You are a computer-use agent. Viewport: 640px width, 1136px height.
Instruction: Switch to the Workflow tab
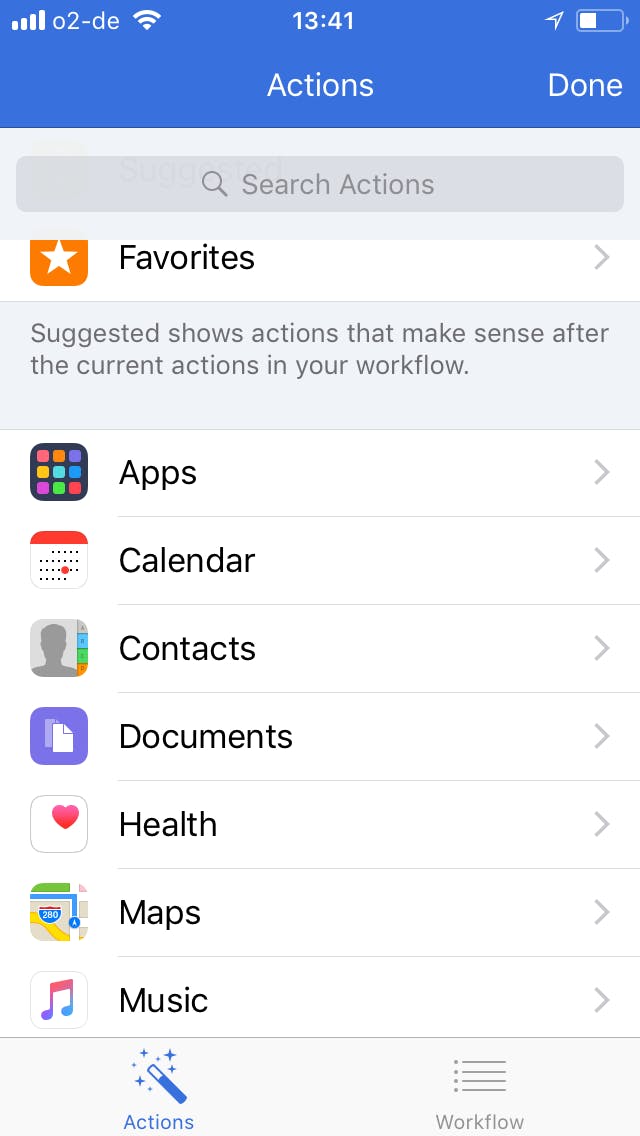pos(479,1089)
